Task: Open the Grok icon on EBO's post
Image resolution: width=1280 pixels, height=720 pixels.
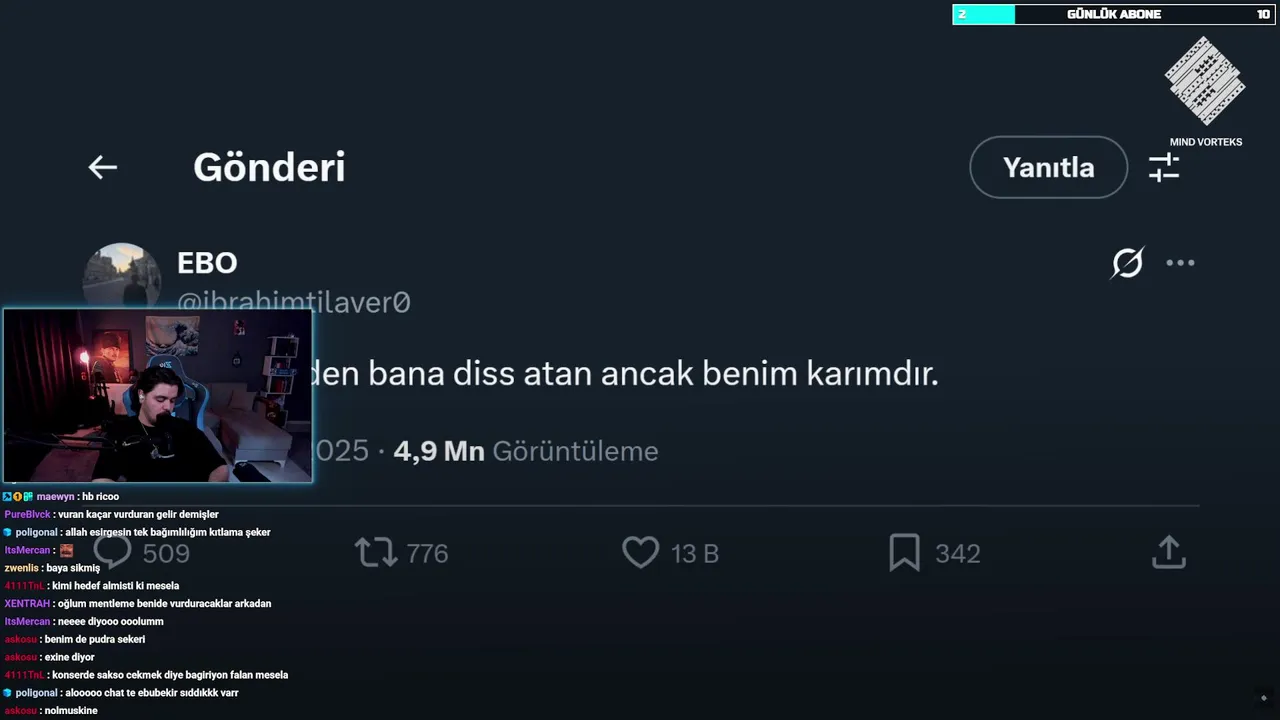Action: point(1127,263)
